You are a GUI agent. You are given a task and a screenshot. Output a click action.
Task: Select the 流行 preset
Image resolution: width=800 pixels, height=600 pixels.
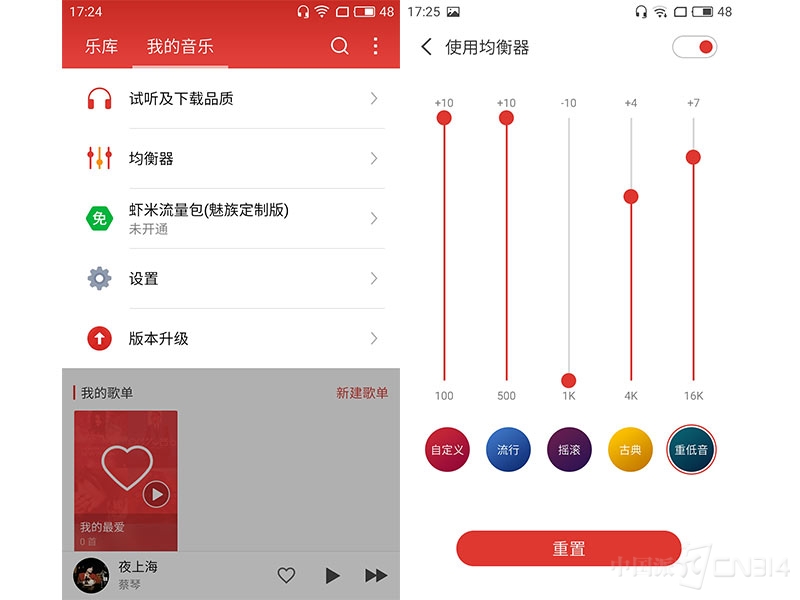tap(508, 450)
